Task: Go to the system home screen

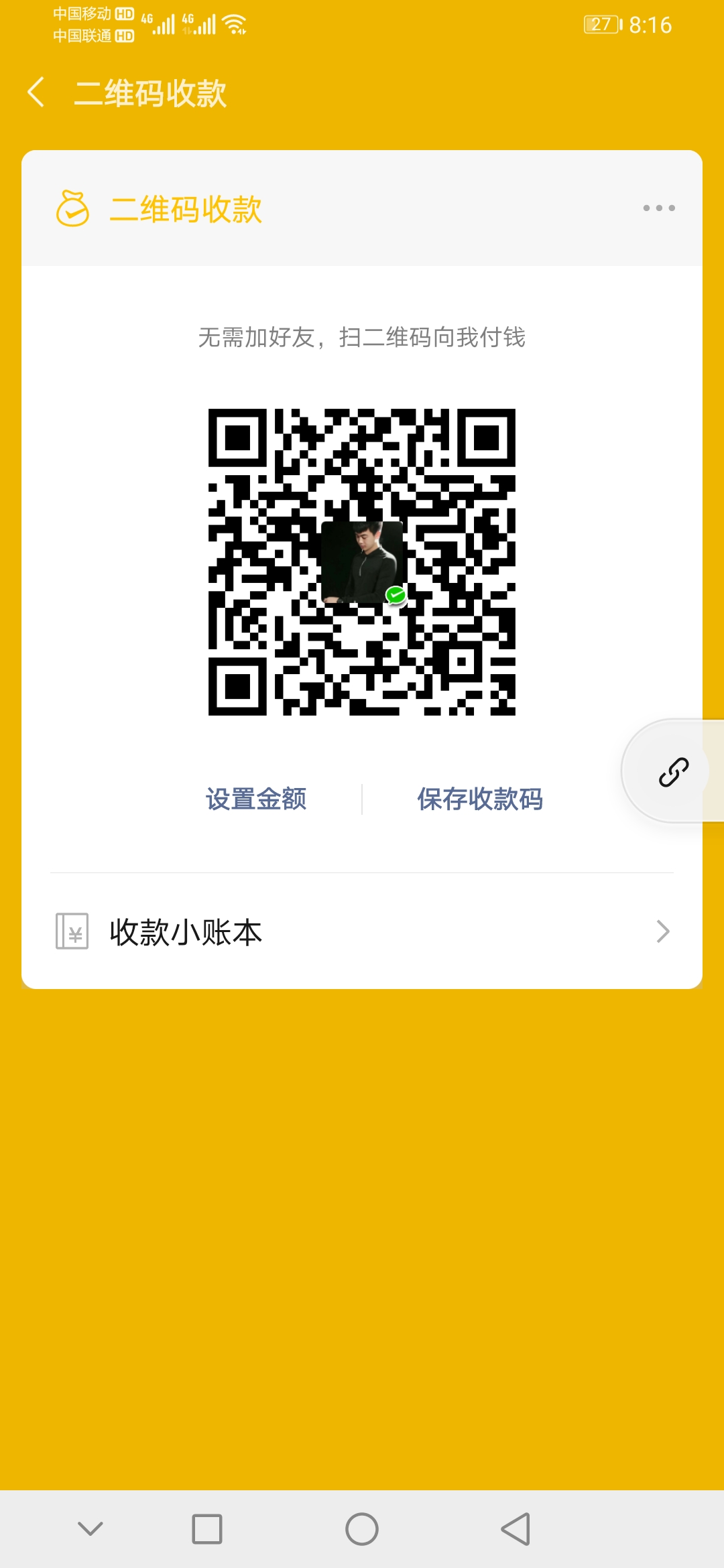Action: (362, 1529)
